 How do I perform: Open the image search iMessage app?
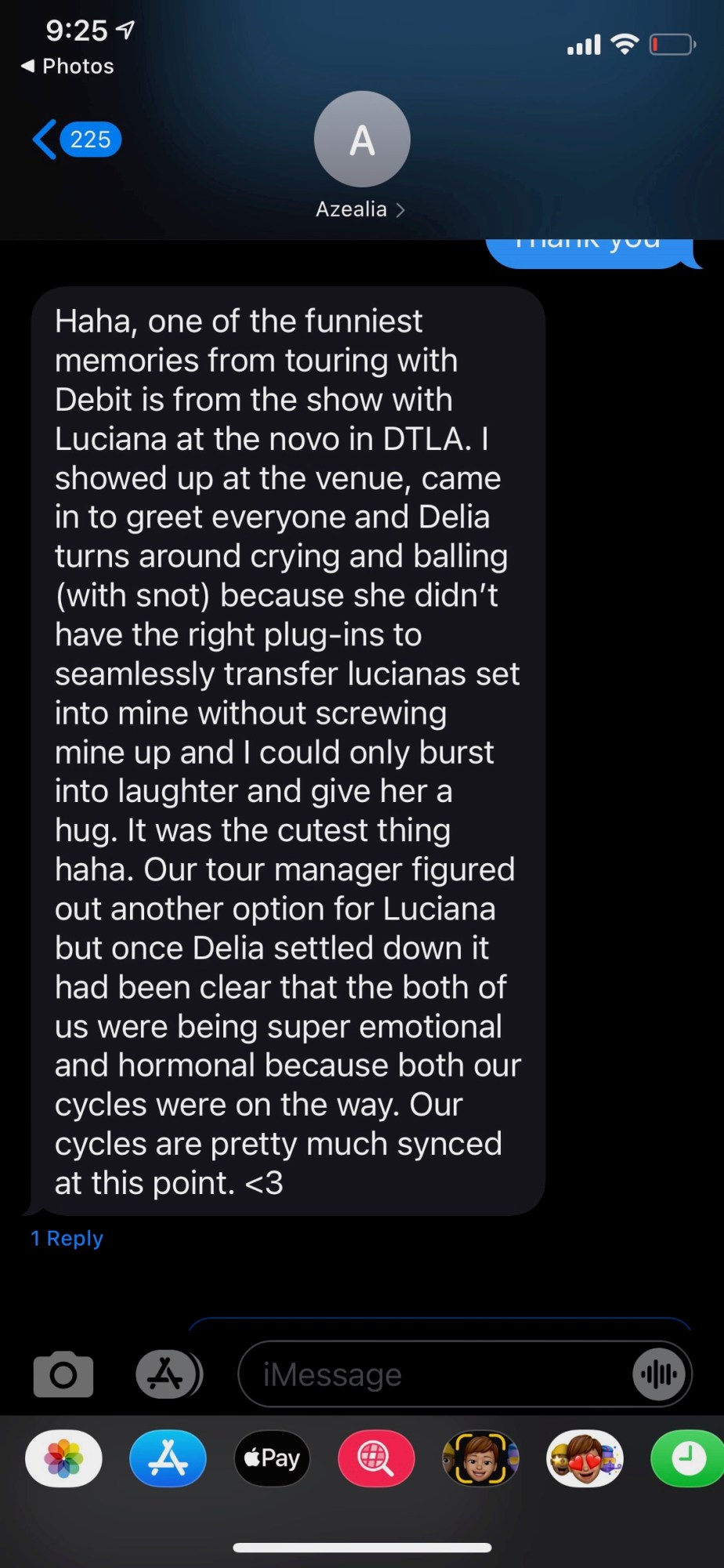pyautogui.click(x=376, y=1458)
